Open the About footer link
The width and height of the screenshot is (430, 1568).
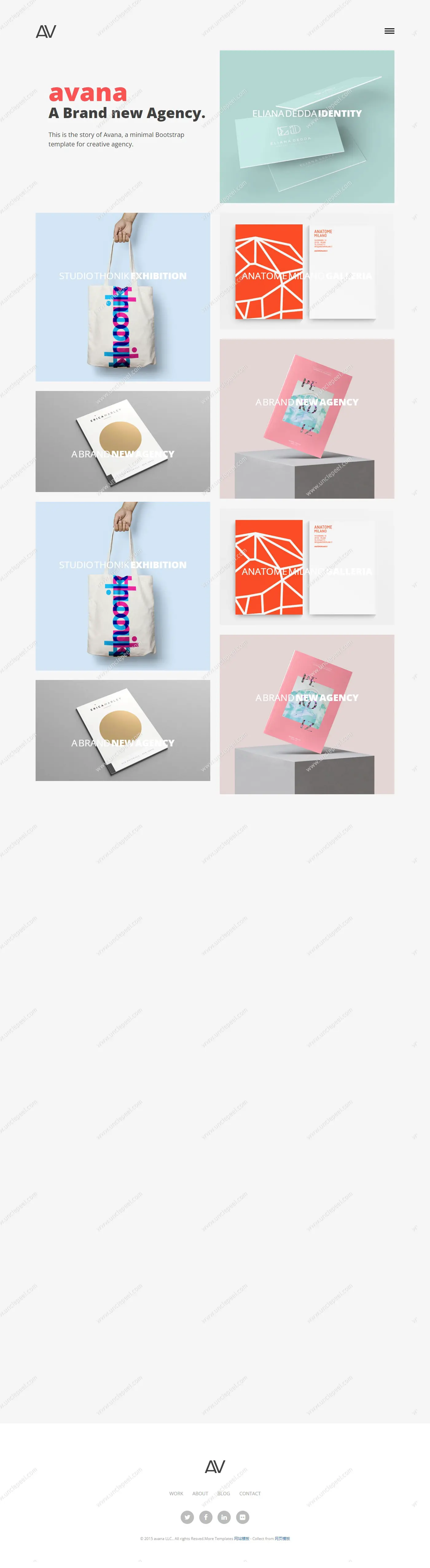[x=200, y=1493]
